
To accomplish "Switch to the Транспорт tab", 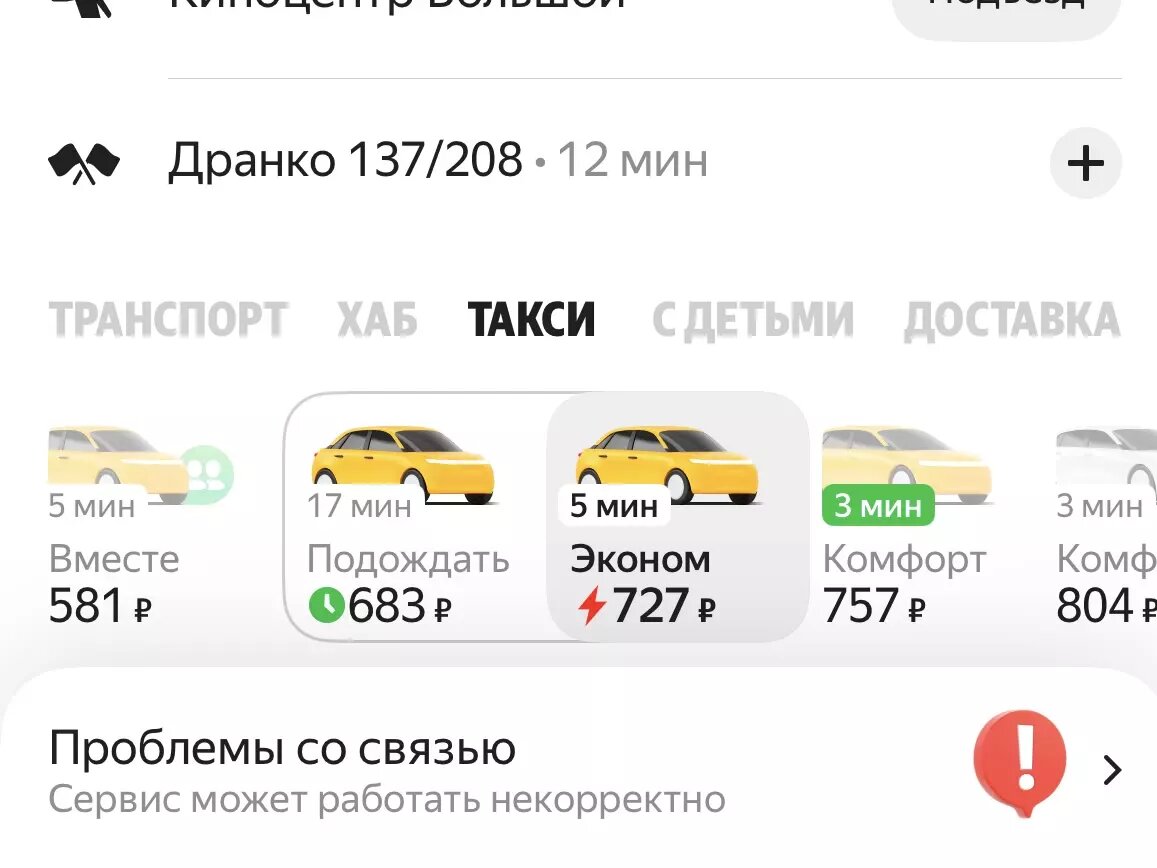I will [x=168, y=320].
